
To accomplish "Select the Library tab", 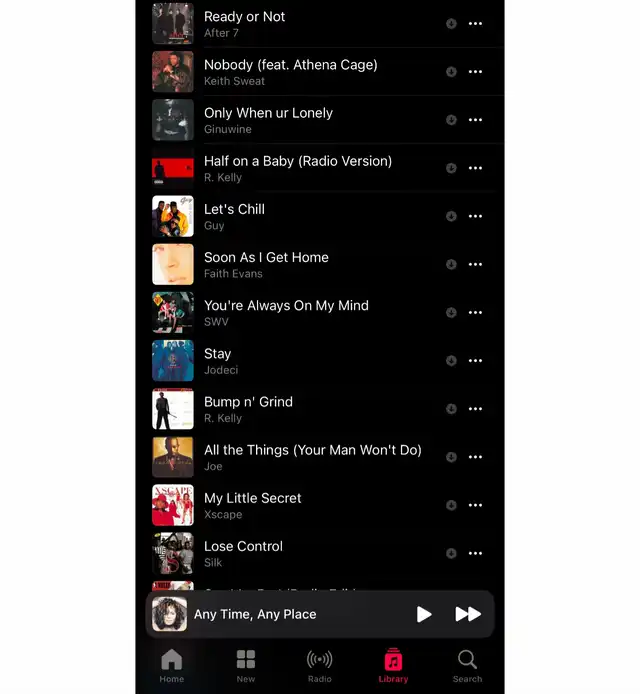I will click(393, 666).
